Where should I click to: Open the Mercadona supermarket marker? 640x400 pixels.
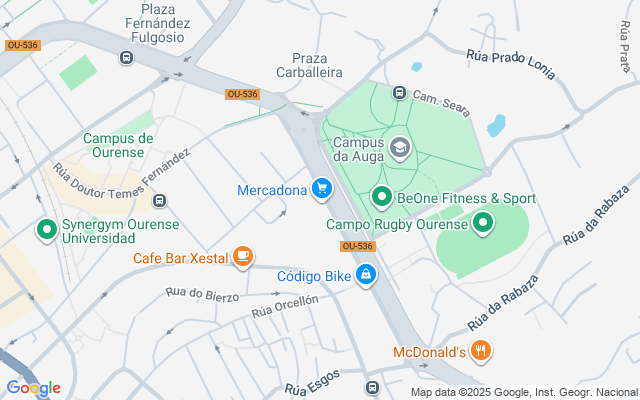point(321,188)
